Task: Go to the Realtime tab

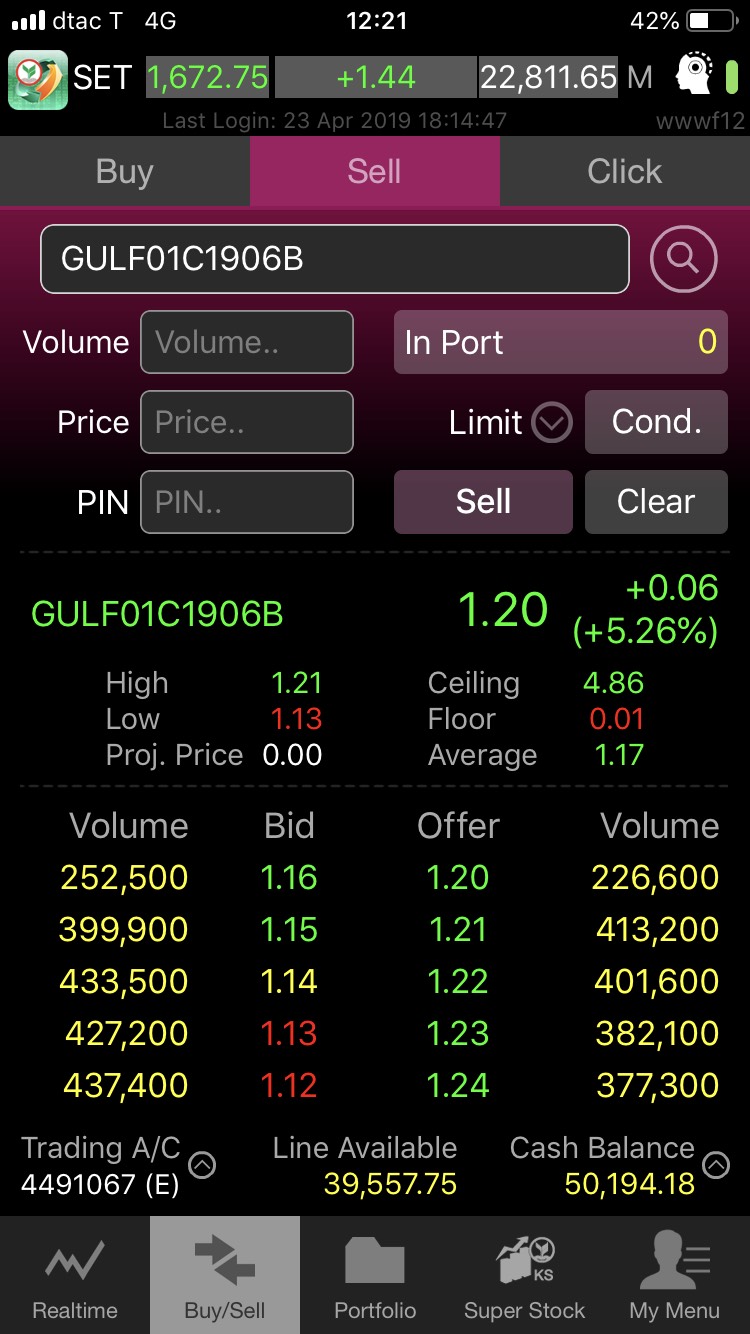Action: [75, 1275]
